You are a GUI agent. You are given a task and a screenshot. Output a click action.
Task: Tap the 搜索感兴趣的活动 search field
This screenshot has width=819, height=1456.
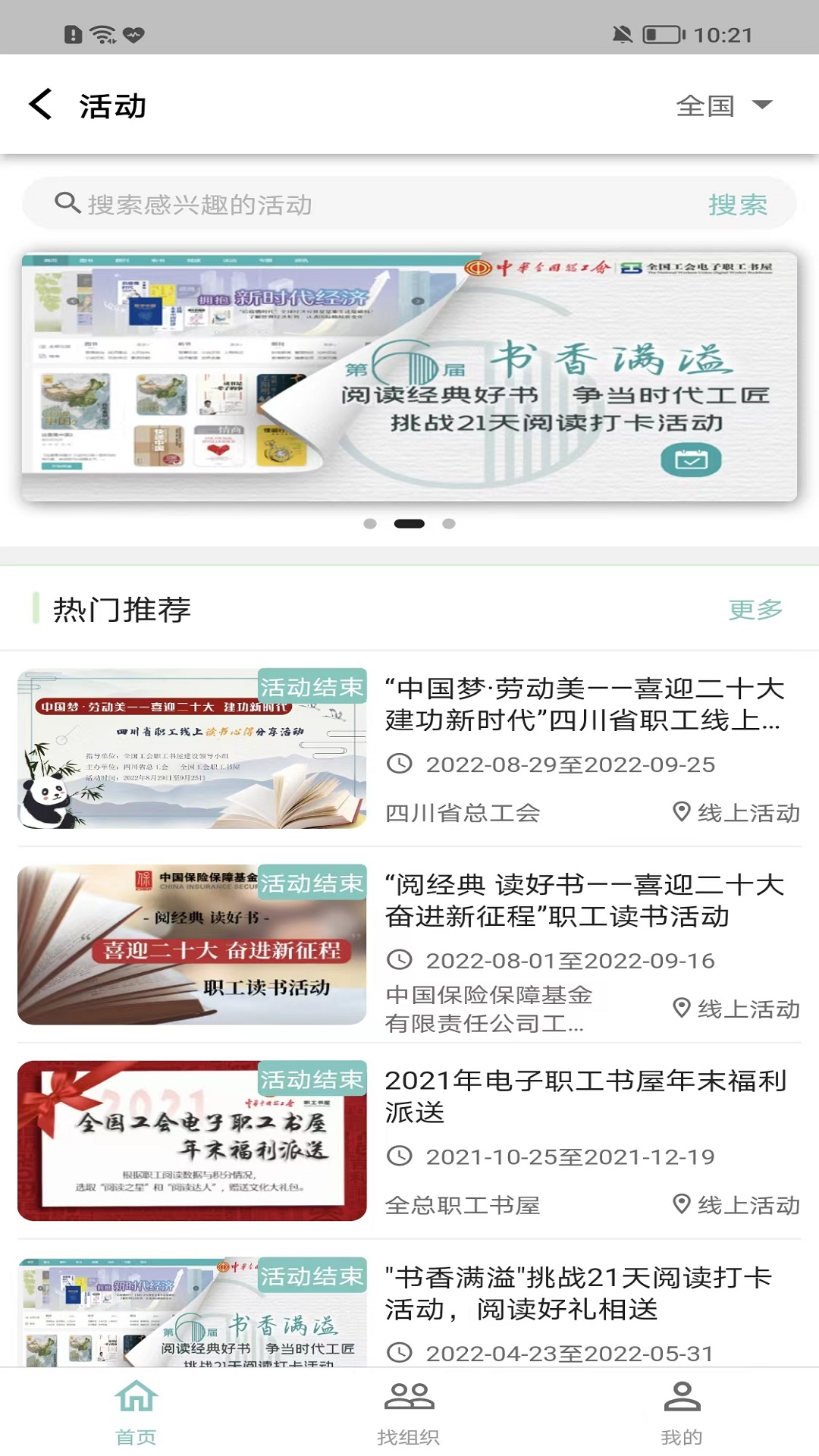pos(364,204)
